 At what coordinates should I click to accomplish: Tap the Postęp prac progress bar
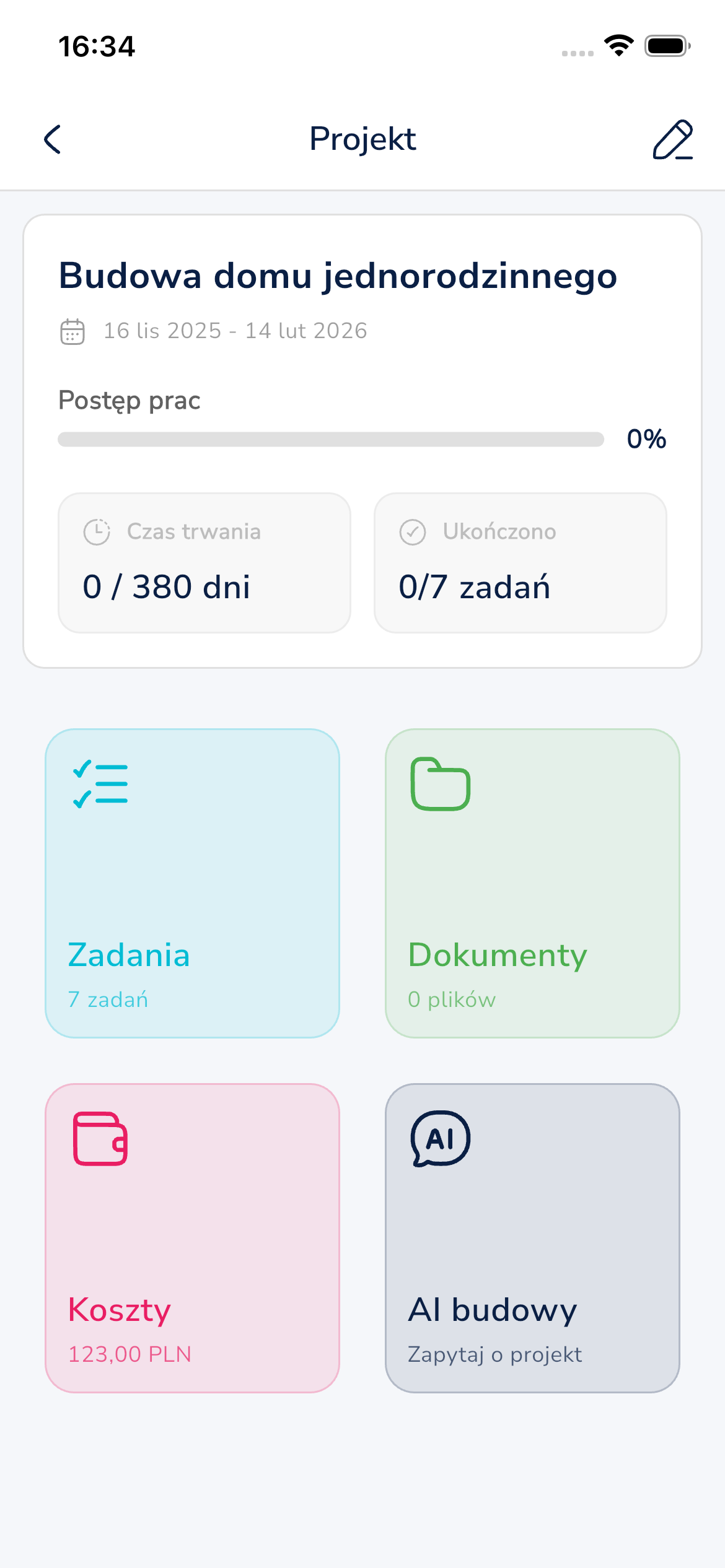tap(330, 440)
